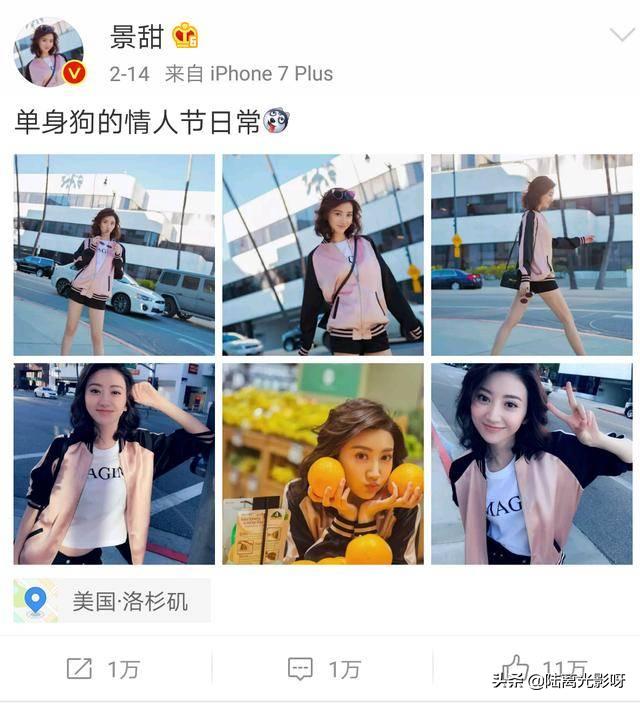Open the third photo of walking pose
The height and width of the screenshot is (703, 640).
click(531, 255)
